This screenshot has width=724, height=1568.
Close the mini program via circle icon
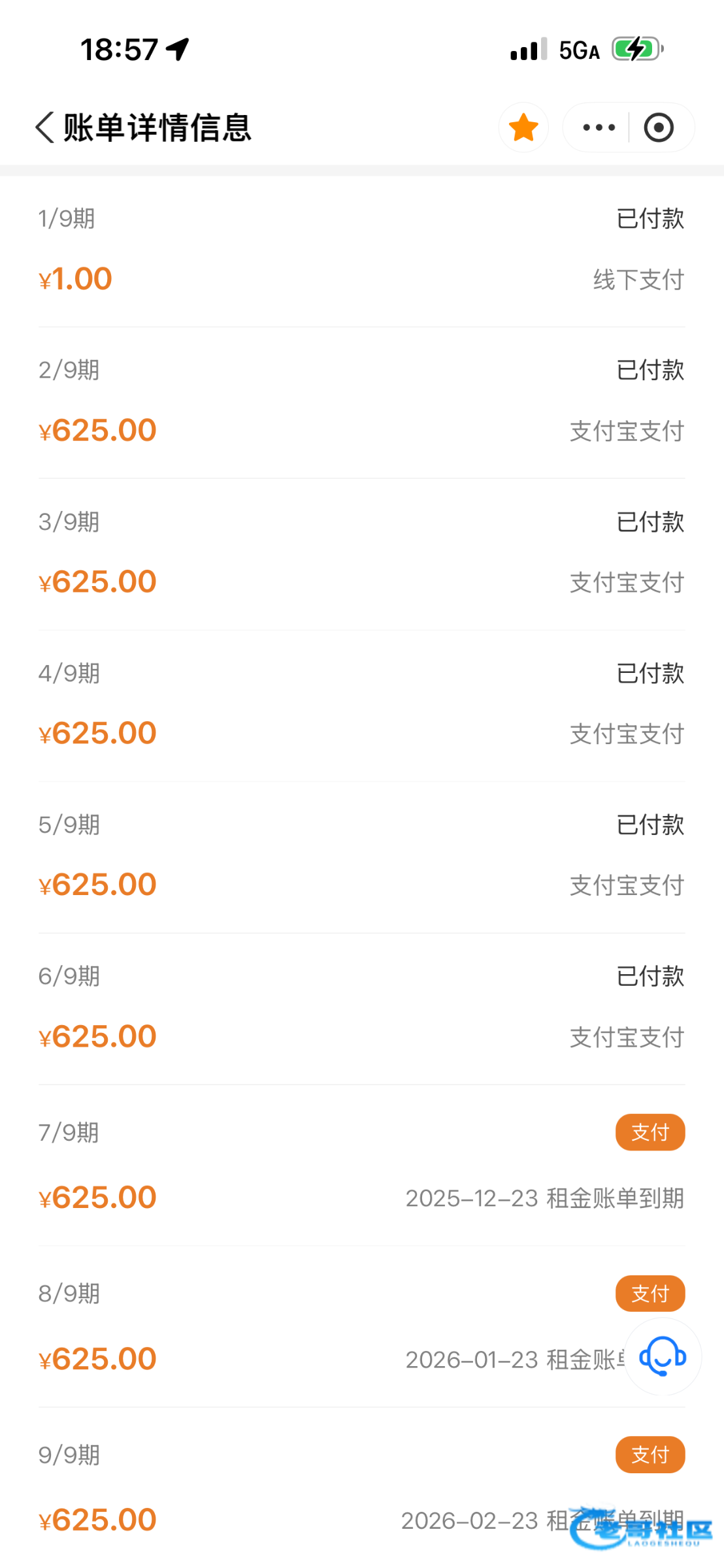tap(658, 127)
